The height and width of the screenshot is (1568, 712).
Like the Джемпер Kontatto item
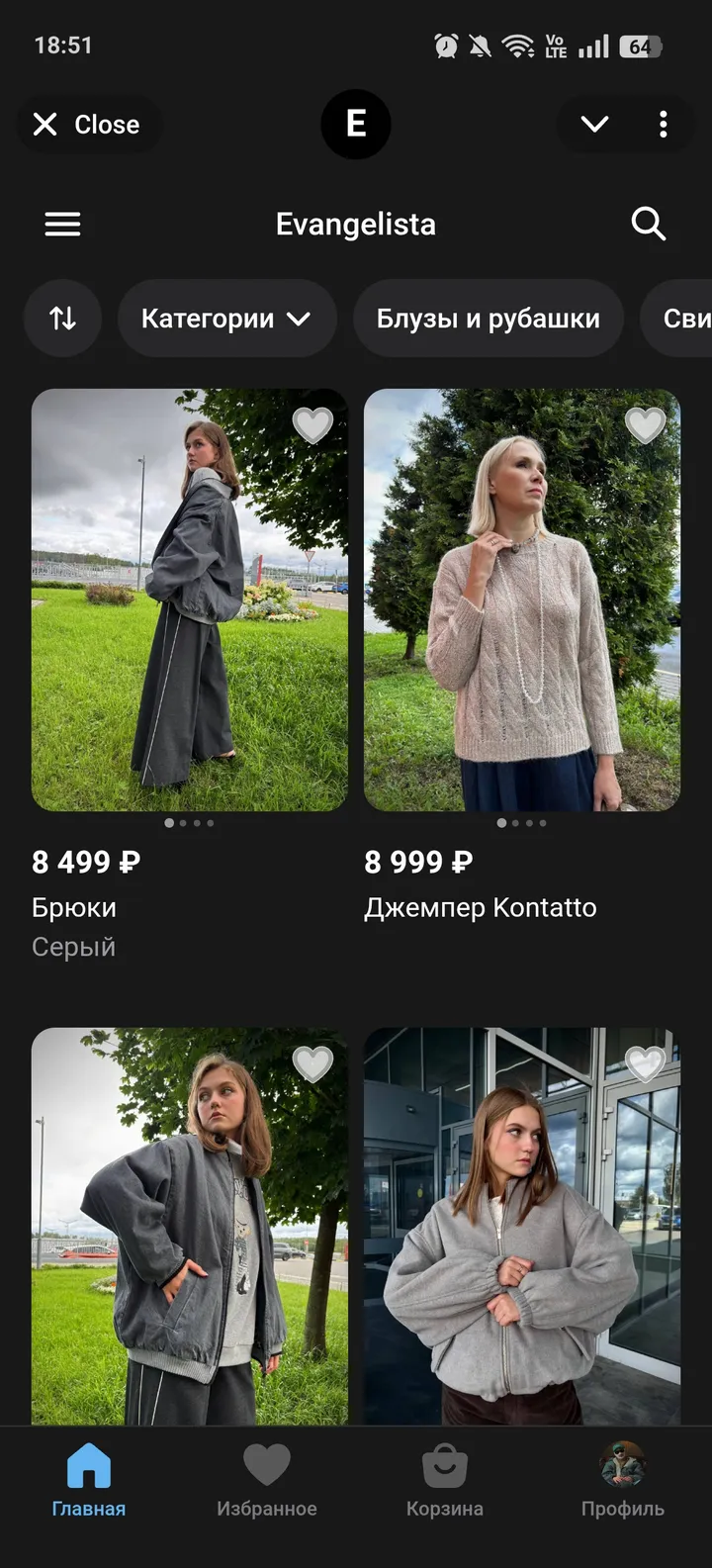645,425
